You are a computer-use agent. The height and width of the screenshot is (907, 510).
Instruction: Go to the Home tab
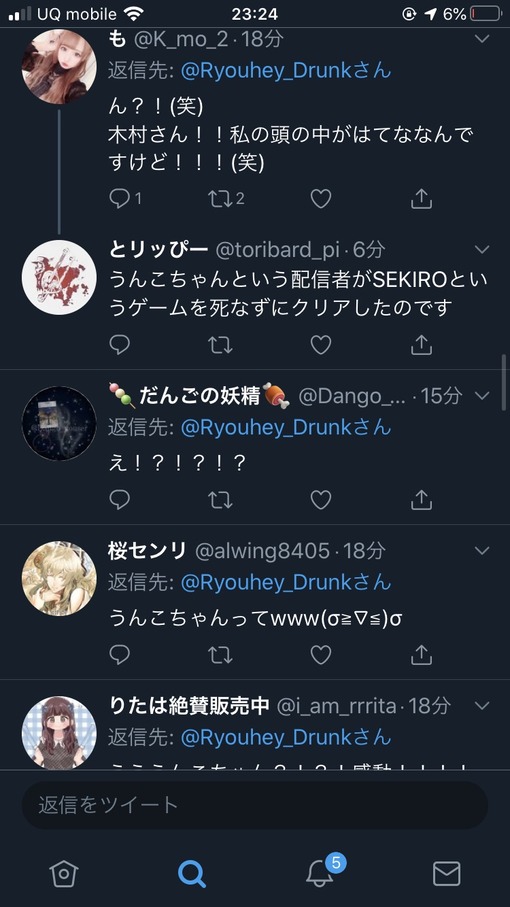click(x=64, y=873)
